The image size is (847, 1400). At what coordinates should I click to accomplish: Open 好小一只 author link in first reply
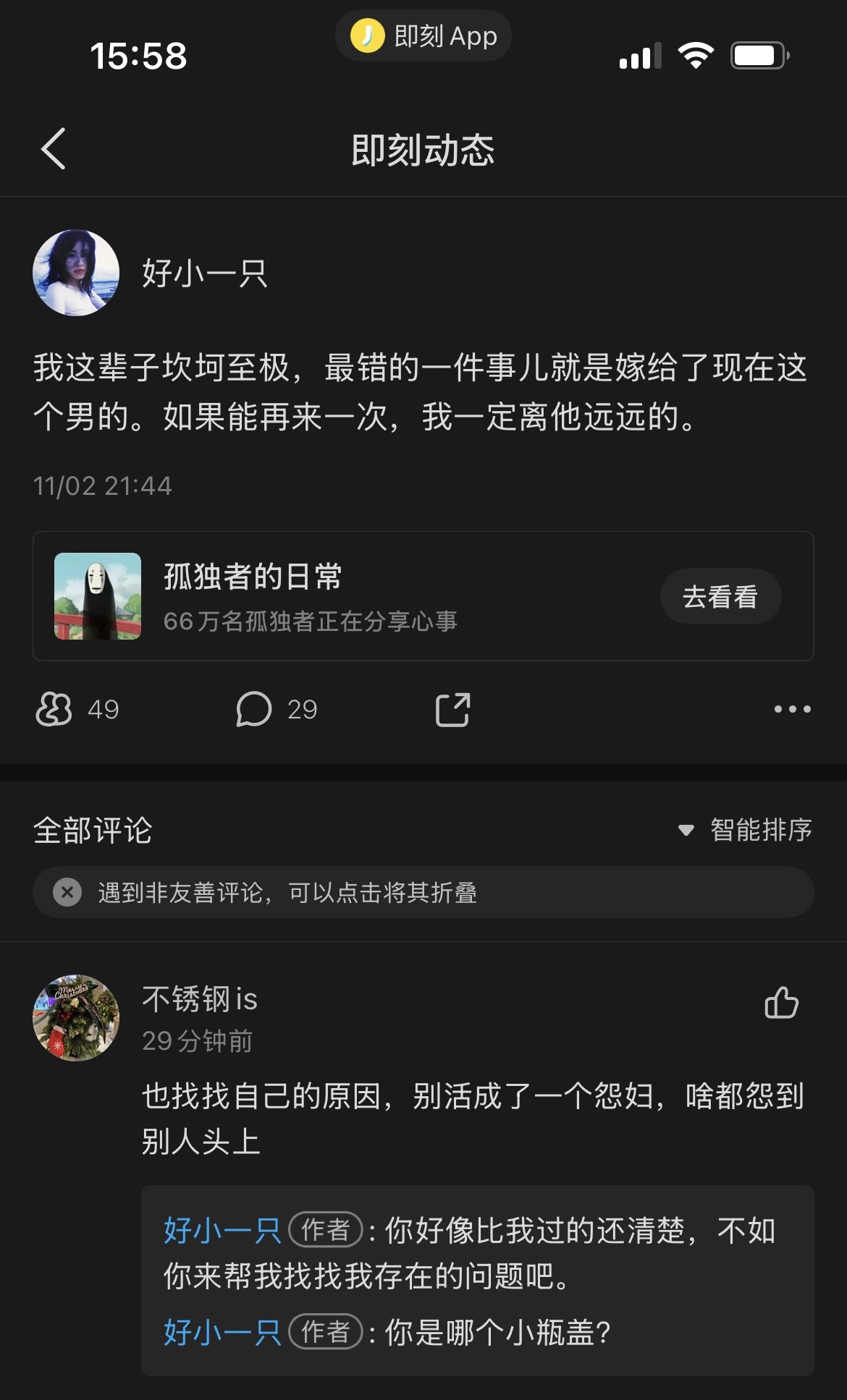point(222,1230)
